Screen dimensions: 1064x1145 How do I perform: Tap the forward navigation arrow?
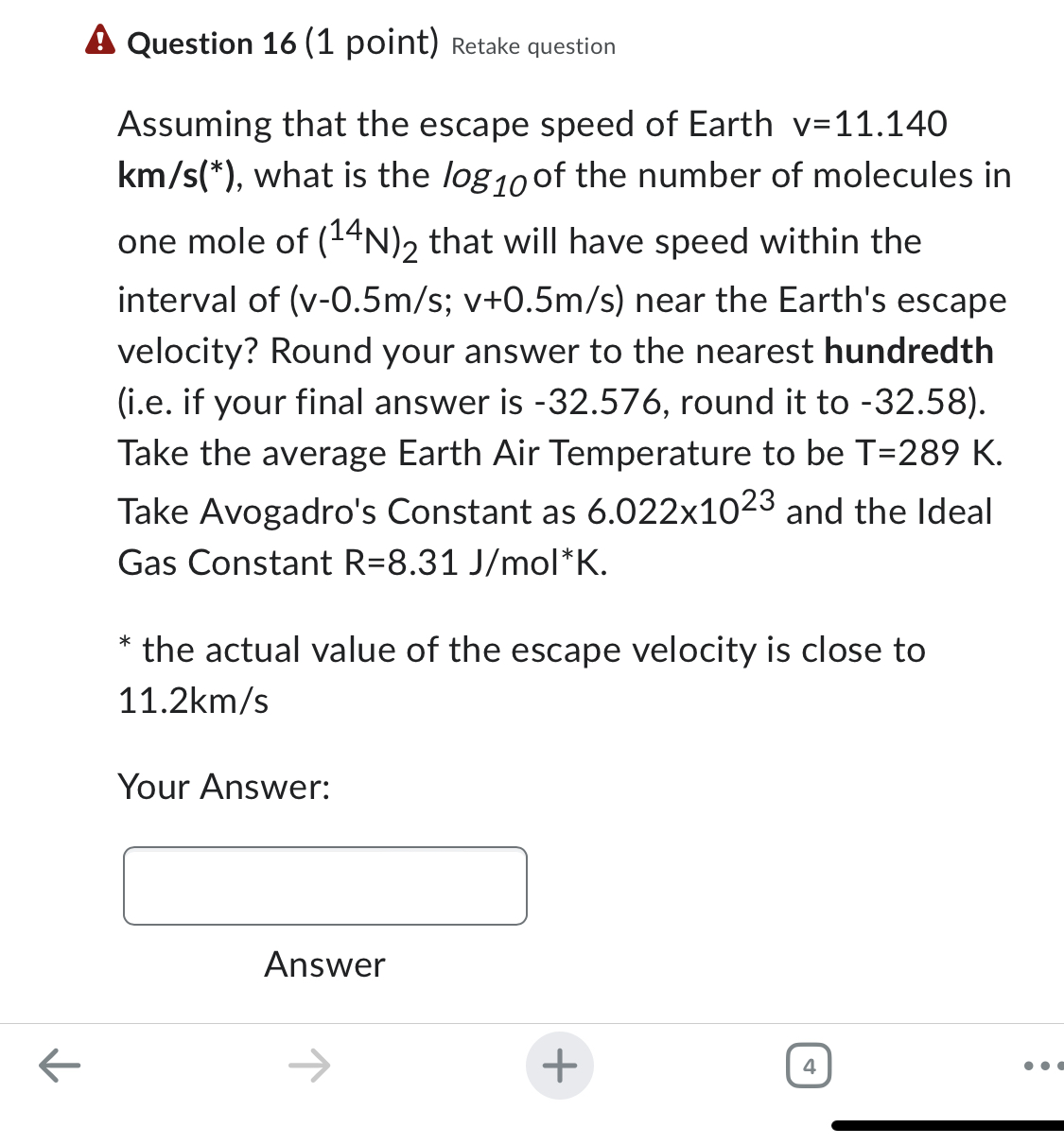pyautogui.click(x=307, y=1067)
